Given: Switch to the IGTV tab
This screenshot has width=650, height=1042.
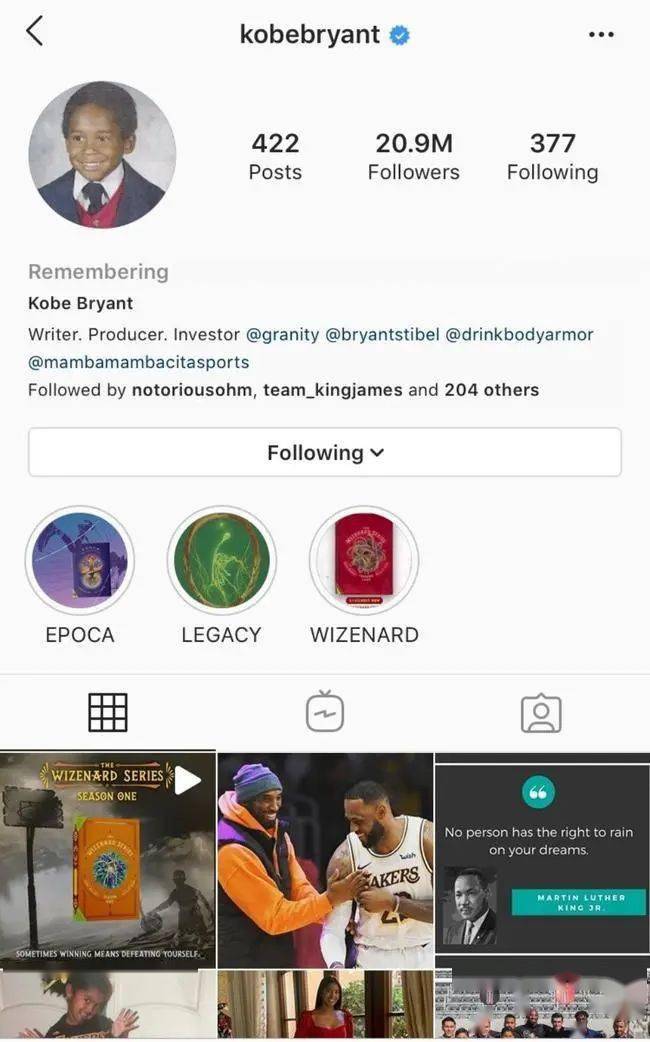Looking at the screenshot, I should (x=325, y=712).
